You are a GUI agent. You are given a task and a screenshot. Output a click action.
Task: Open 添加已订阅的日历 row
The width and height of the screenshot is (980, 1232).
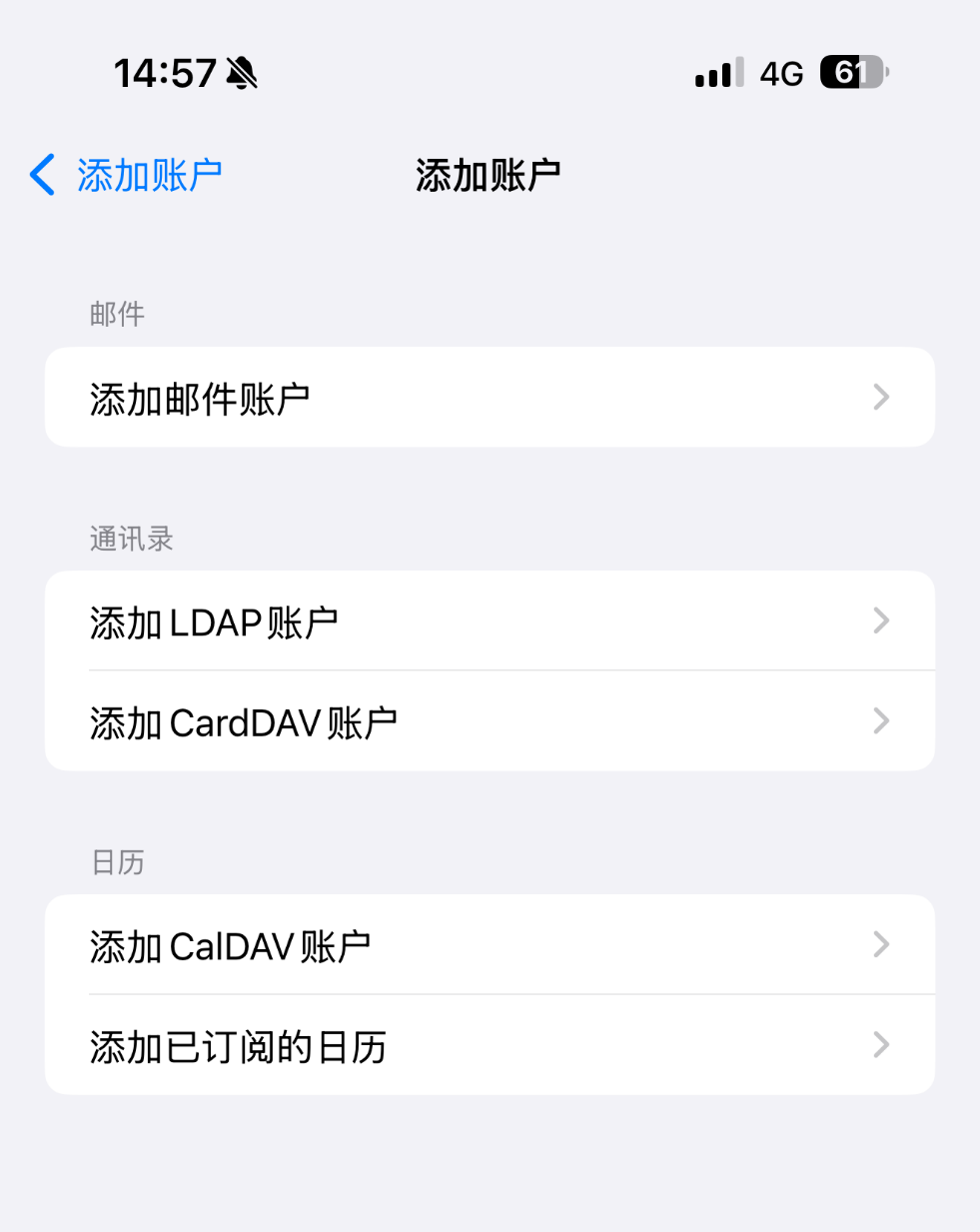490,1045
